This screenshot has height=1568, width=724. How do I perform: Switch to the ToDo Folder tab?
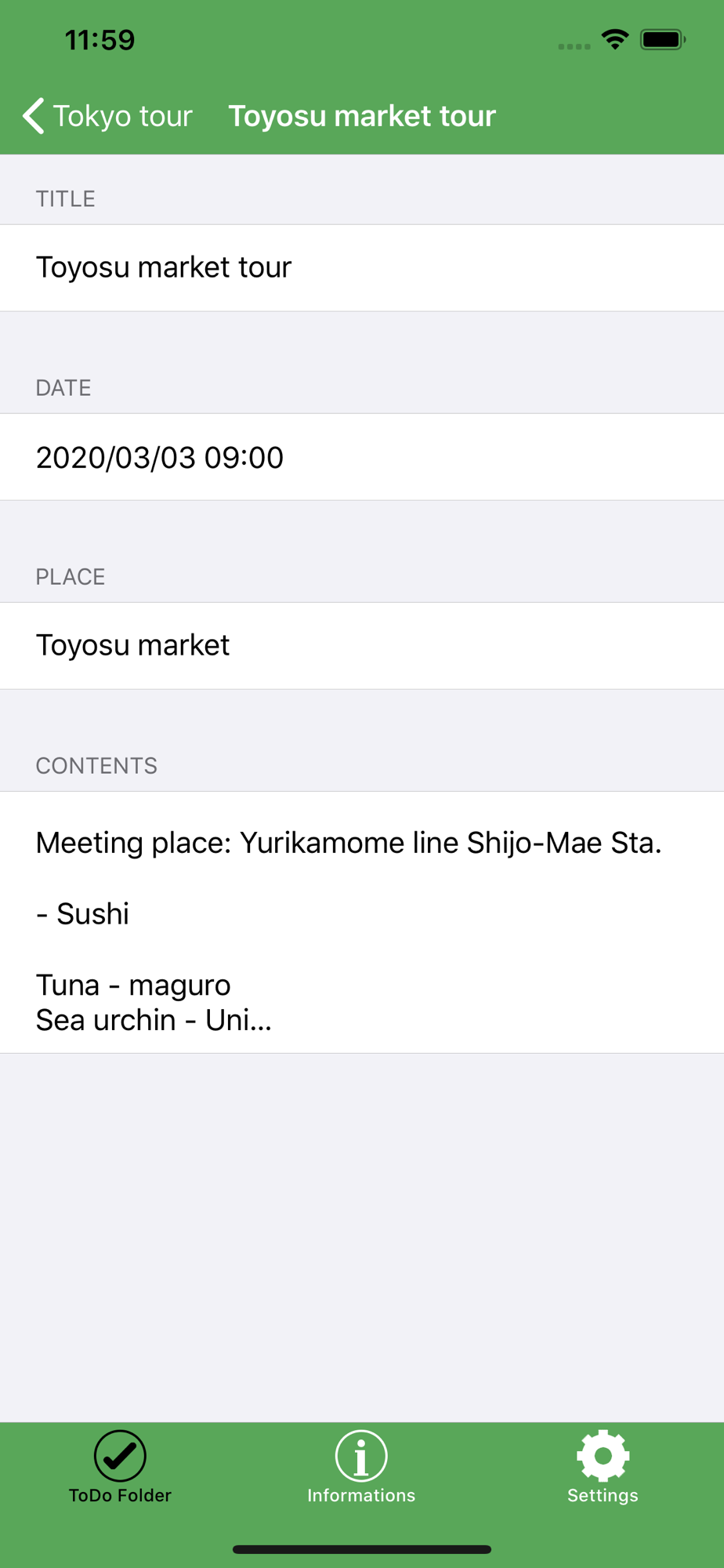120,1466
